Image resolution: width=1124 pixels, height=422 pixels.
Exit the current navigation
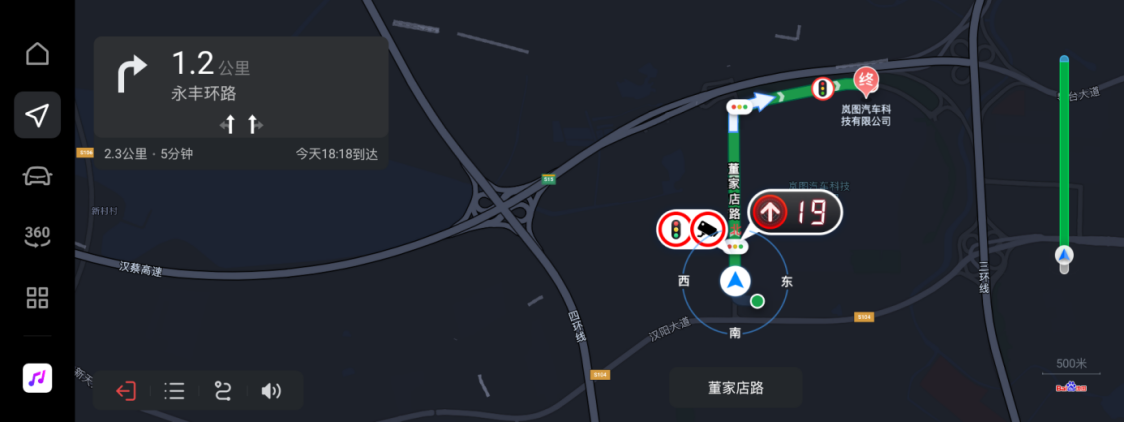tap(126, 391)
